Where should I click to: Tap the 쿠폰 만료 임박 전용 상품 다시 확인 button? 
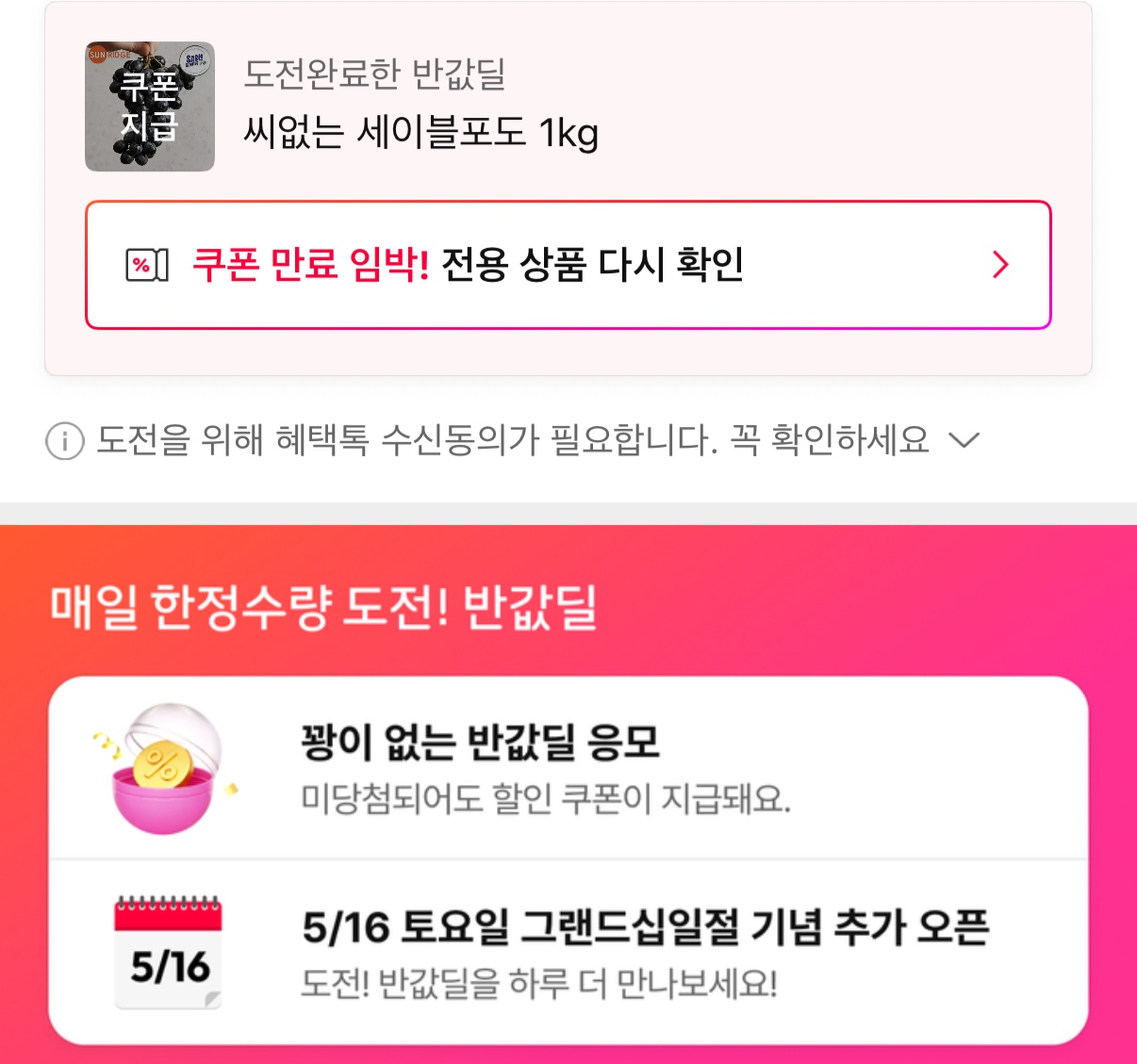pos(568,265)
